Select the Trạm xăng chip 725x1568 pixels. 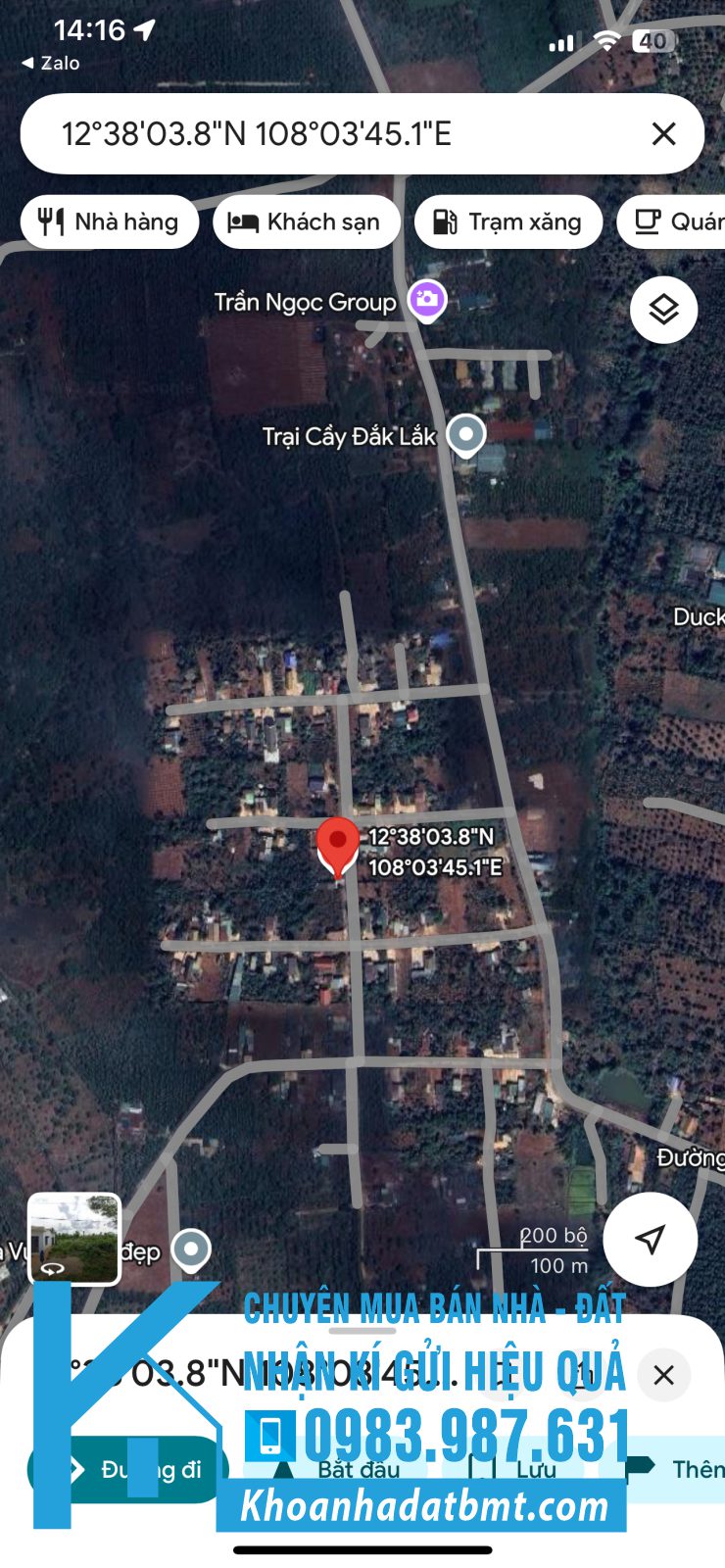pos(507,222)
